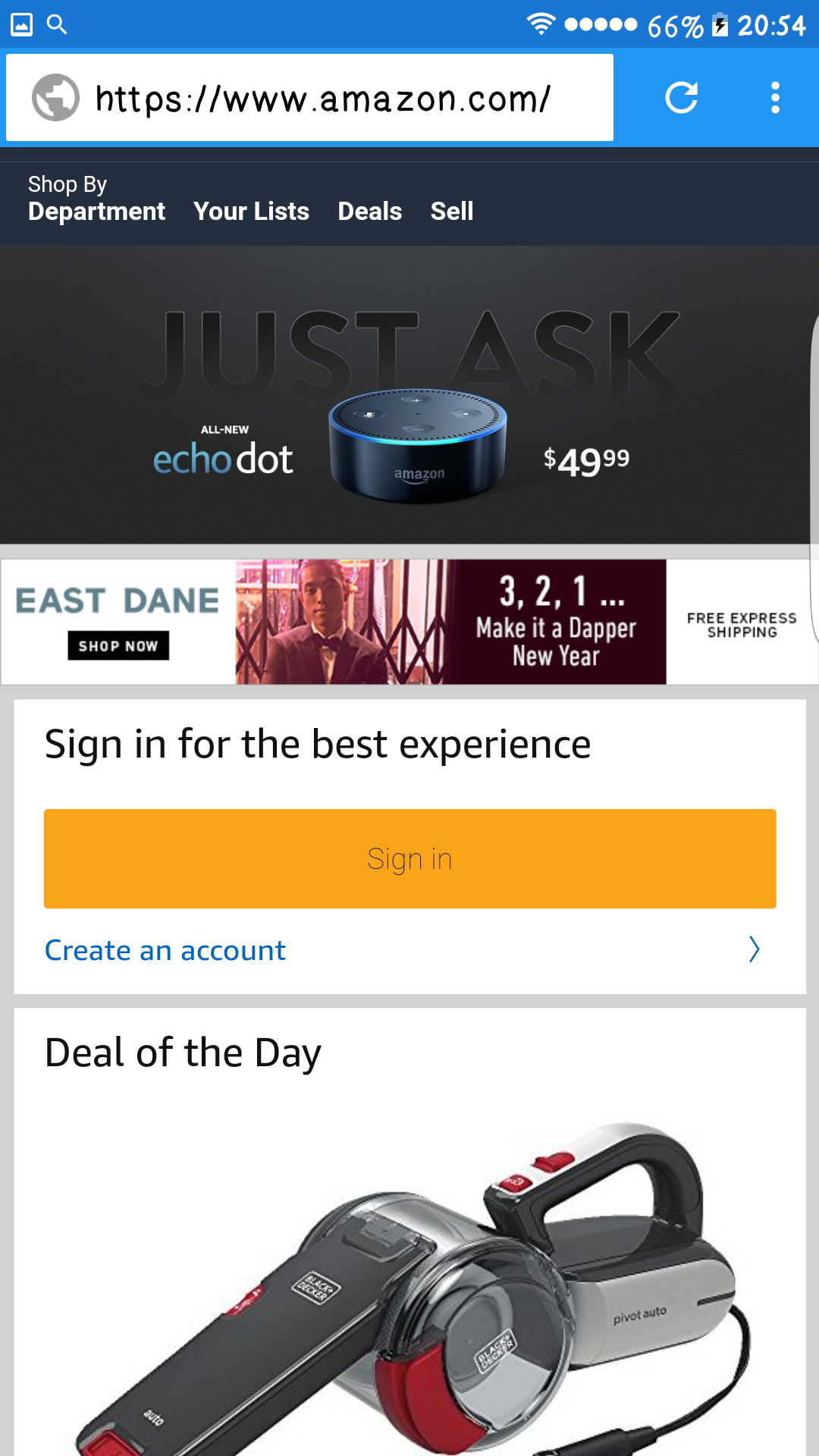The width and height of the screenshot is (819, 1456).
Task: Click Shop Now on East Dane banner
Action: [118, 645]
